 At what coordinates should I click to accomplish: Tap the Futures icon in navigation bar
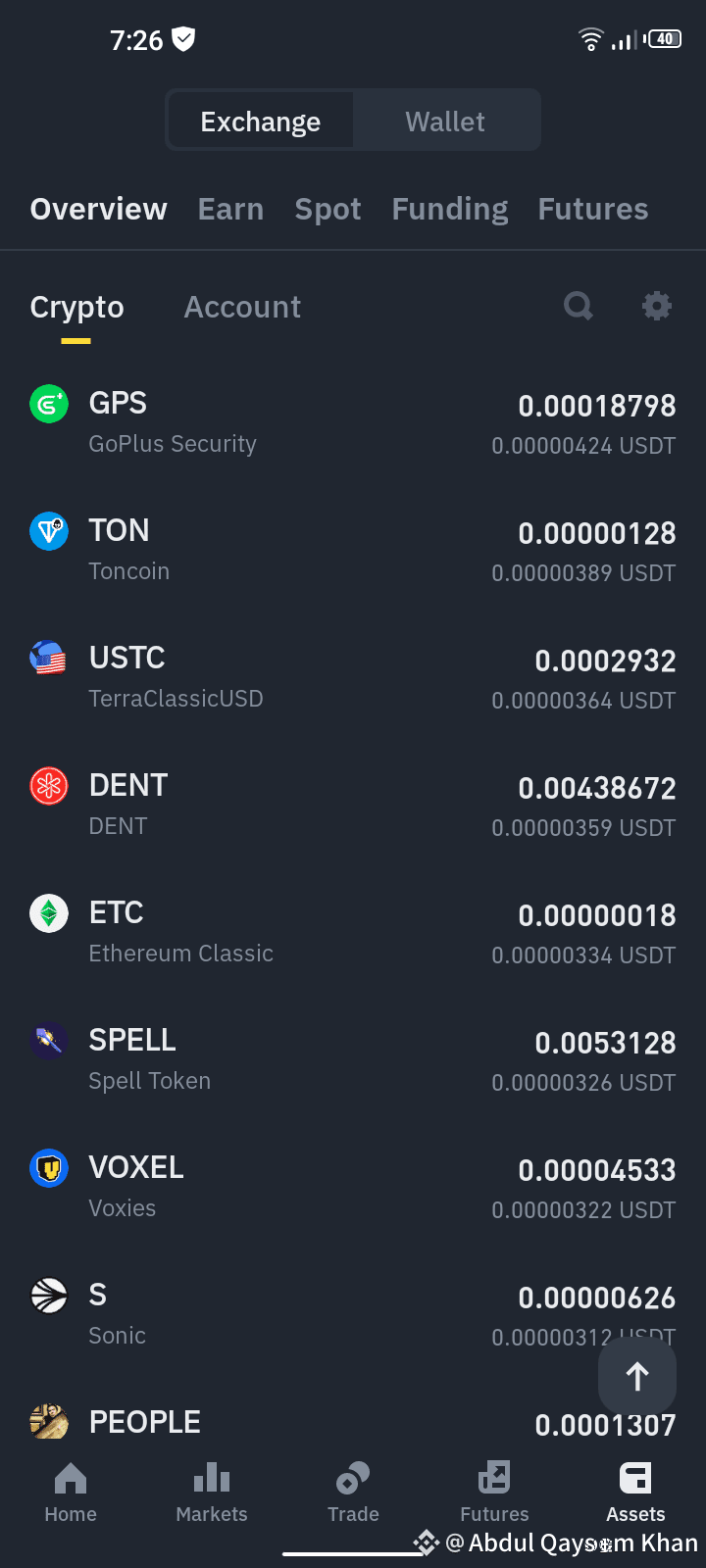coord(494,1476)
